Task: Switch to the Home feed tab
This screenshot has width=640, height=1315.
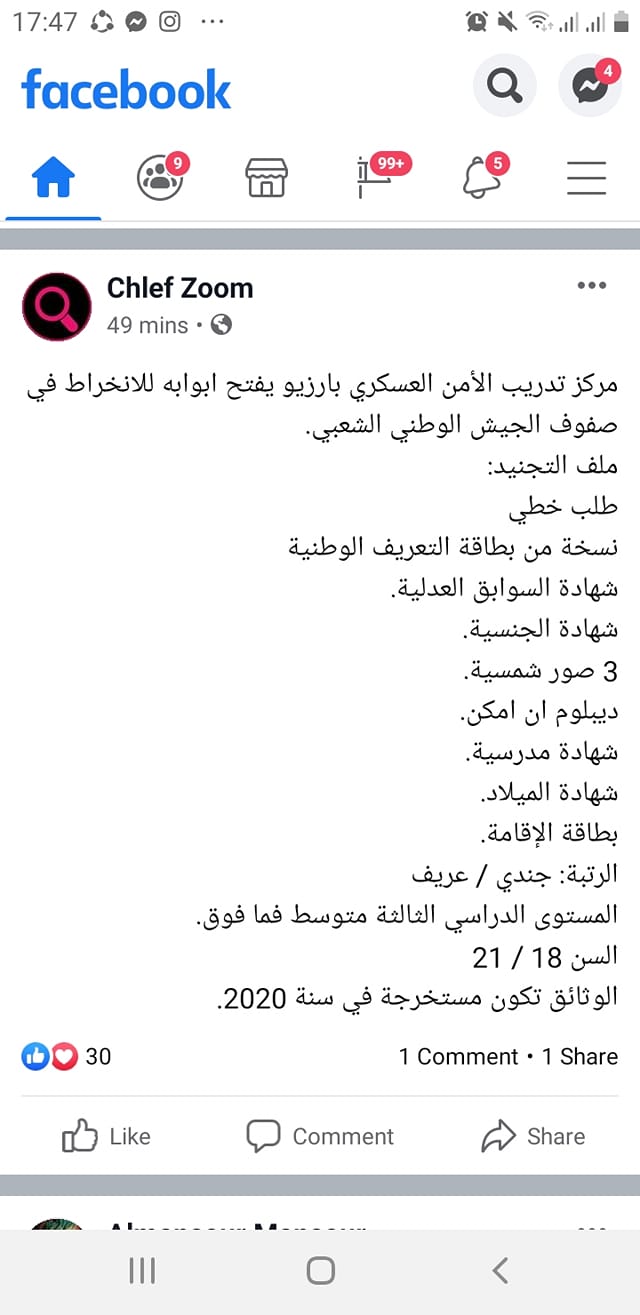Action: pyautogui.click(x=53, y=179)
